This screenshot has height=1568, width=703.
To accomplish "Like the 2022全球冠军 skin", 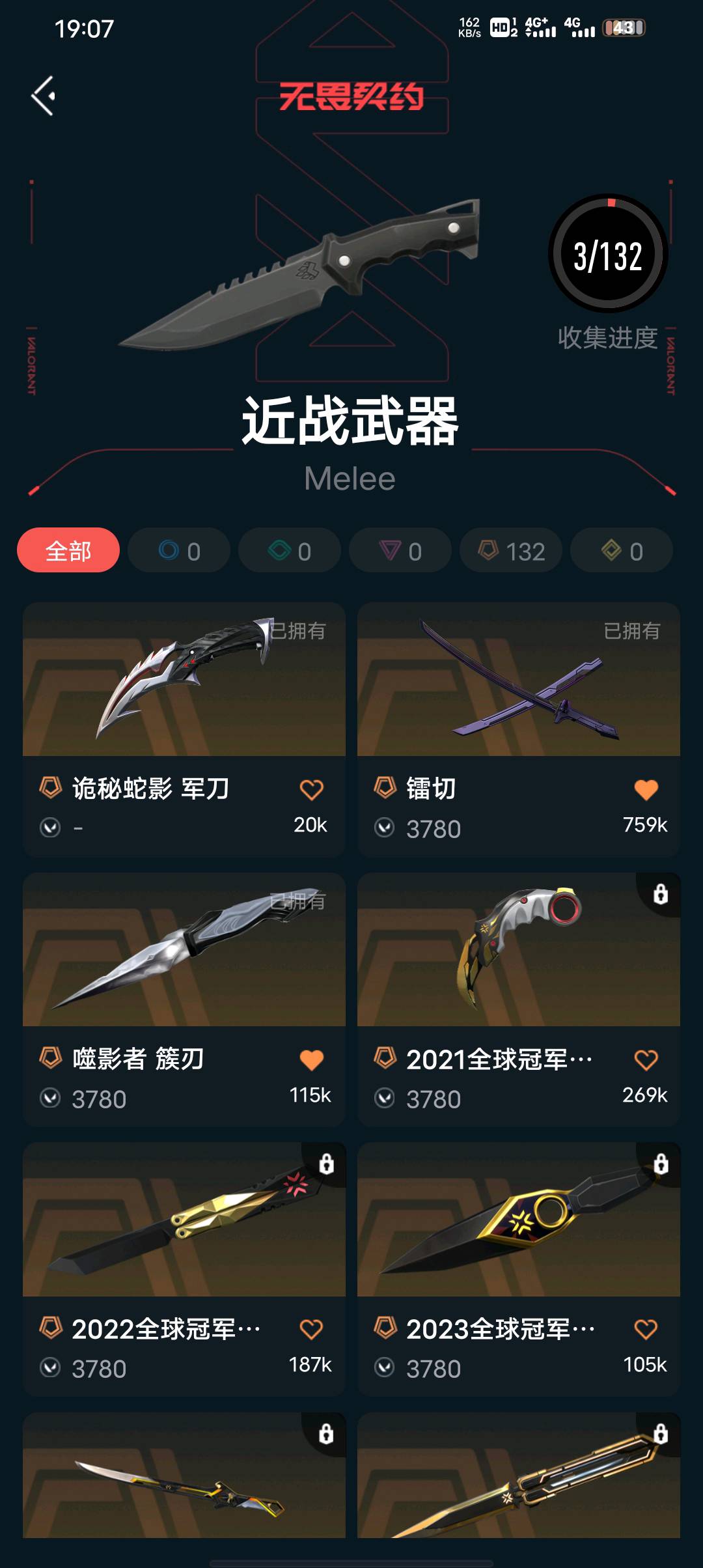I will [x=311, y=1330].
